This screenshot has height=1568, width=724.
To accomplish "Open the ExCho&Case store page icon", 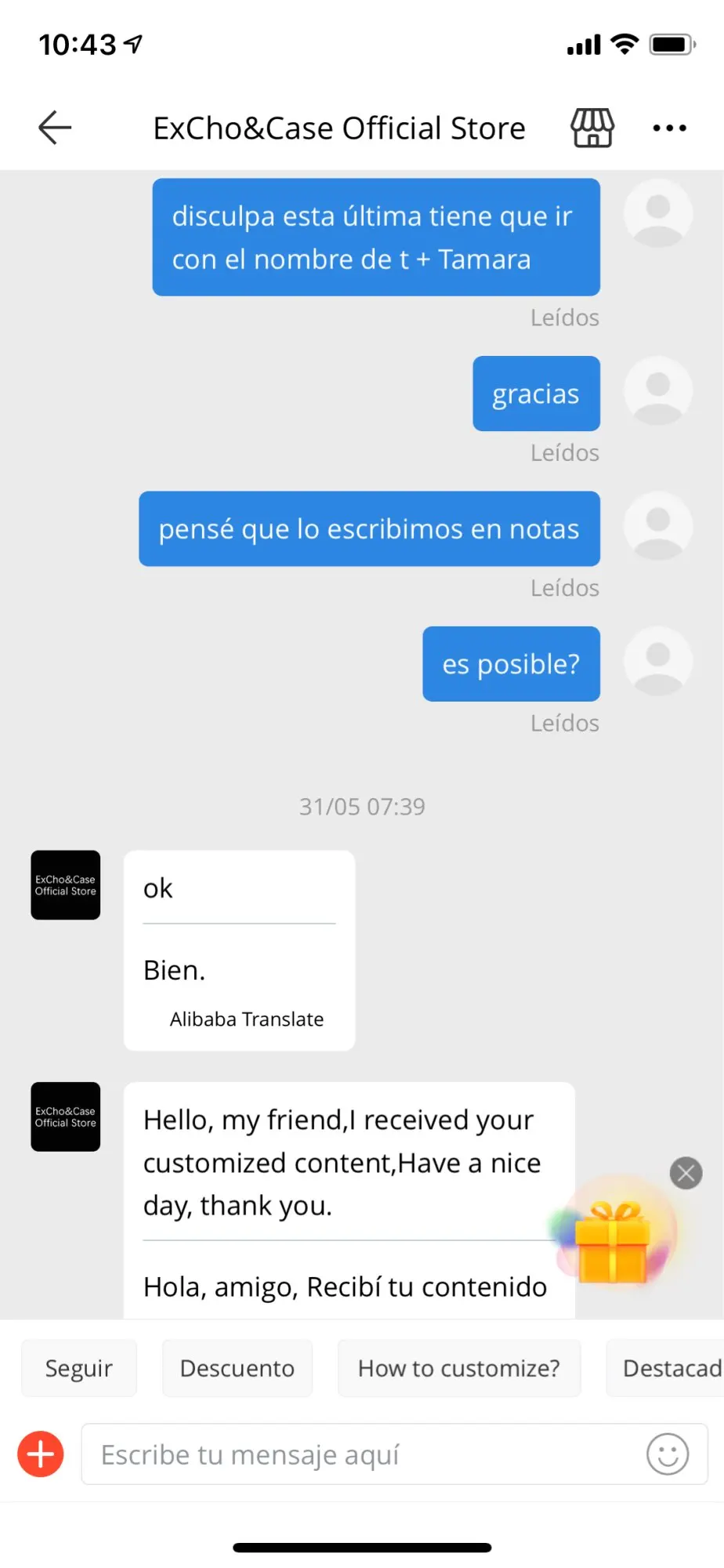I will (592, 128).
